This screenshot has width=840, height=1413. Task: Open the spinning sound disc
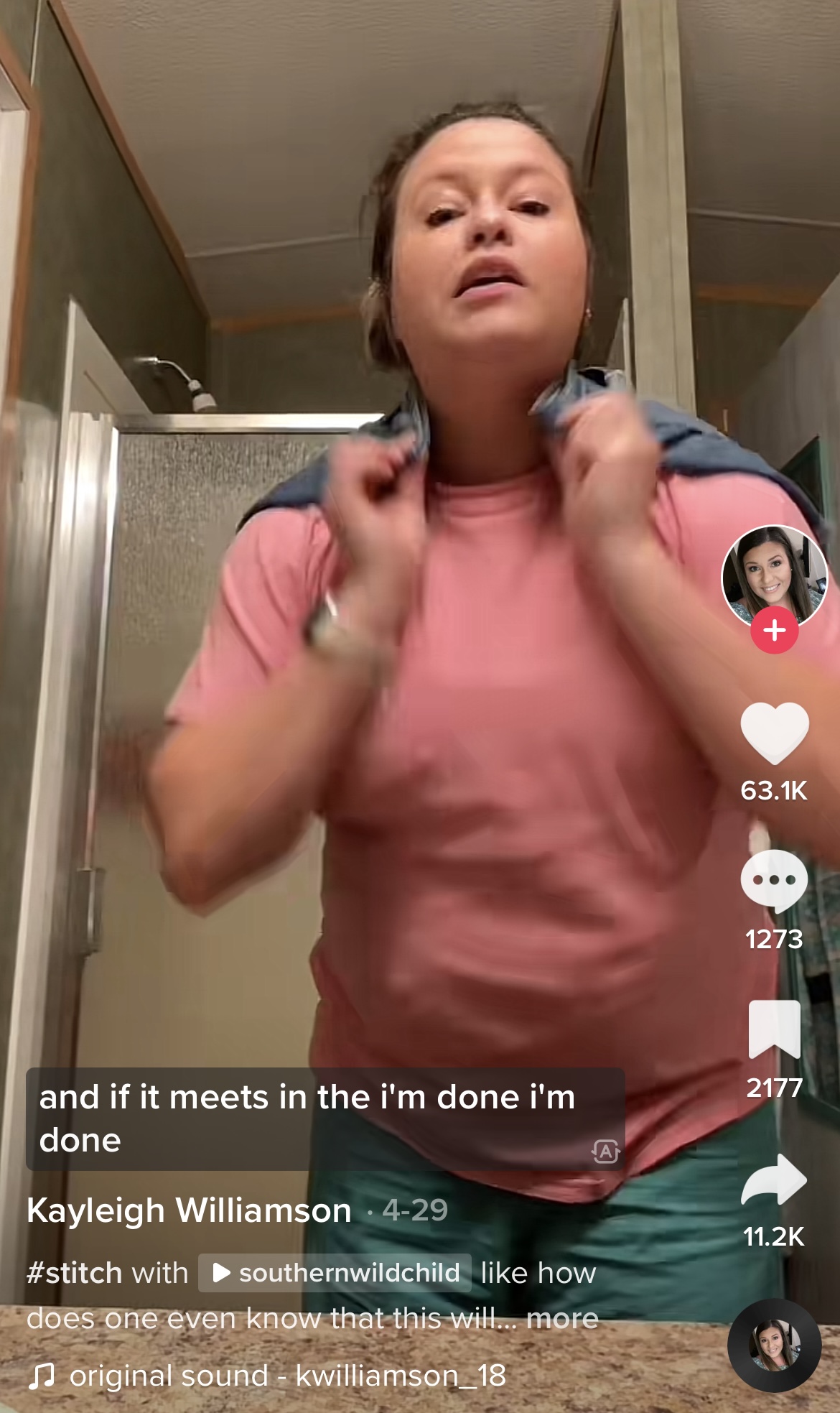(x=774, y=1345)
